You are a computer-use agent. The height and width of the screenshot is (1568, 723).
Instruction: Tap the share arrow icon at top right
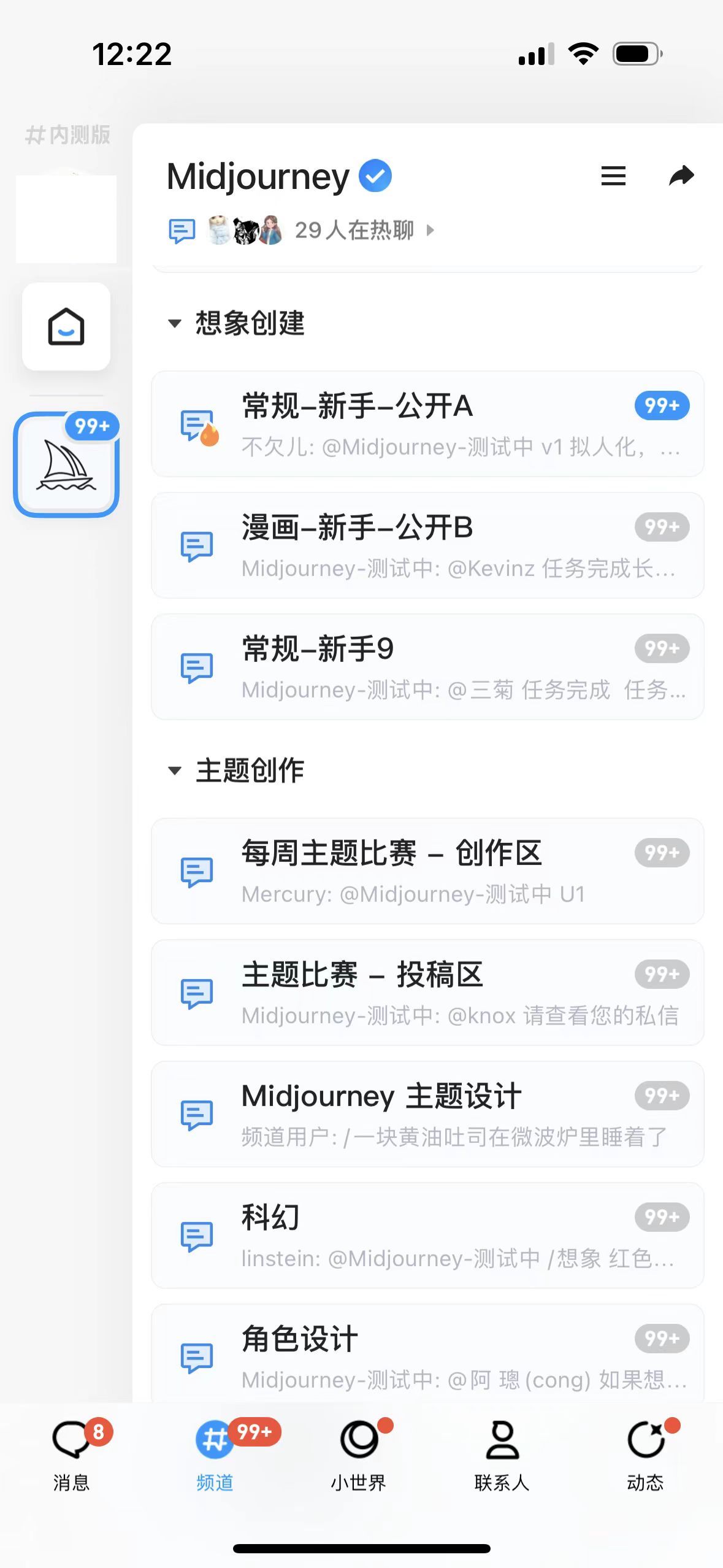pos(681,176)
